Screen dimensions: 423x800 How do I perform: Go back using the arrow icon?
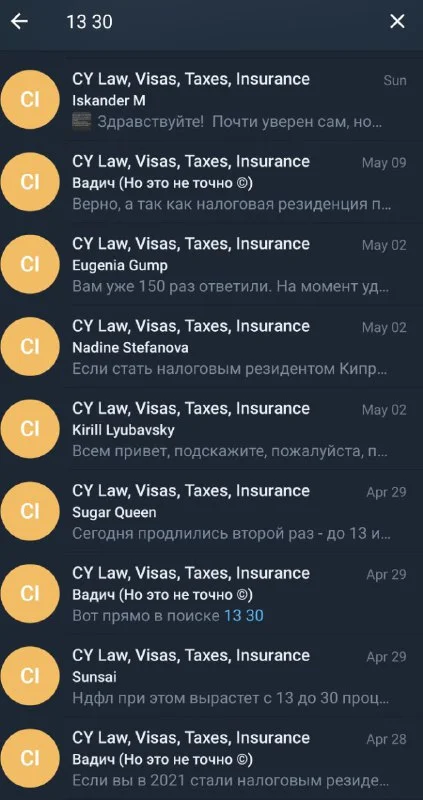pos(19,21)
